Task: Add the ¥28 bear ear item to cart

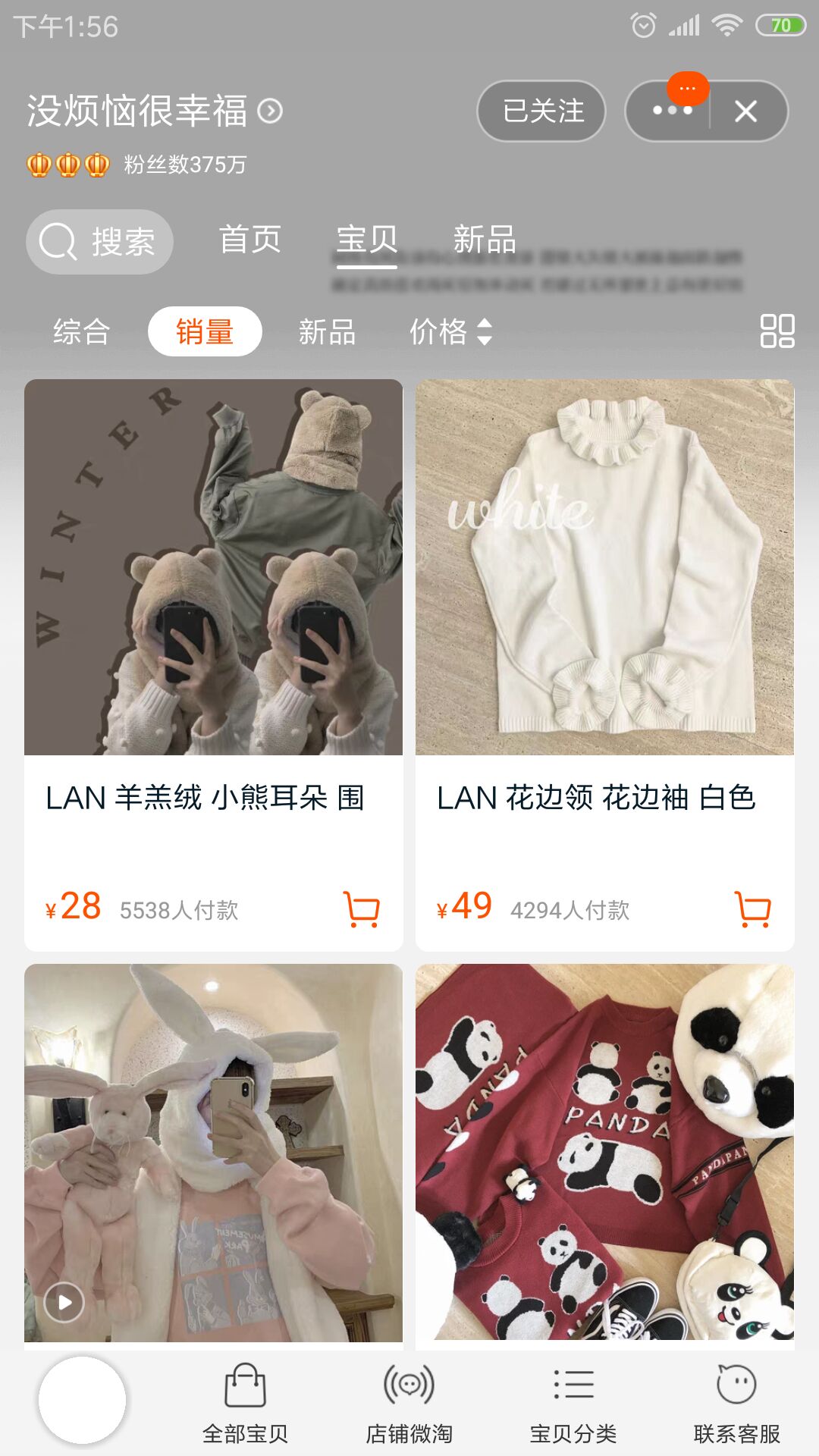Action: tap(362, 908)
